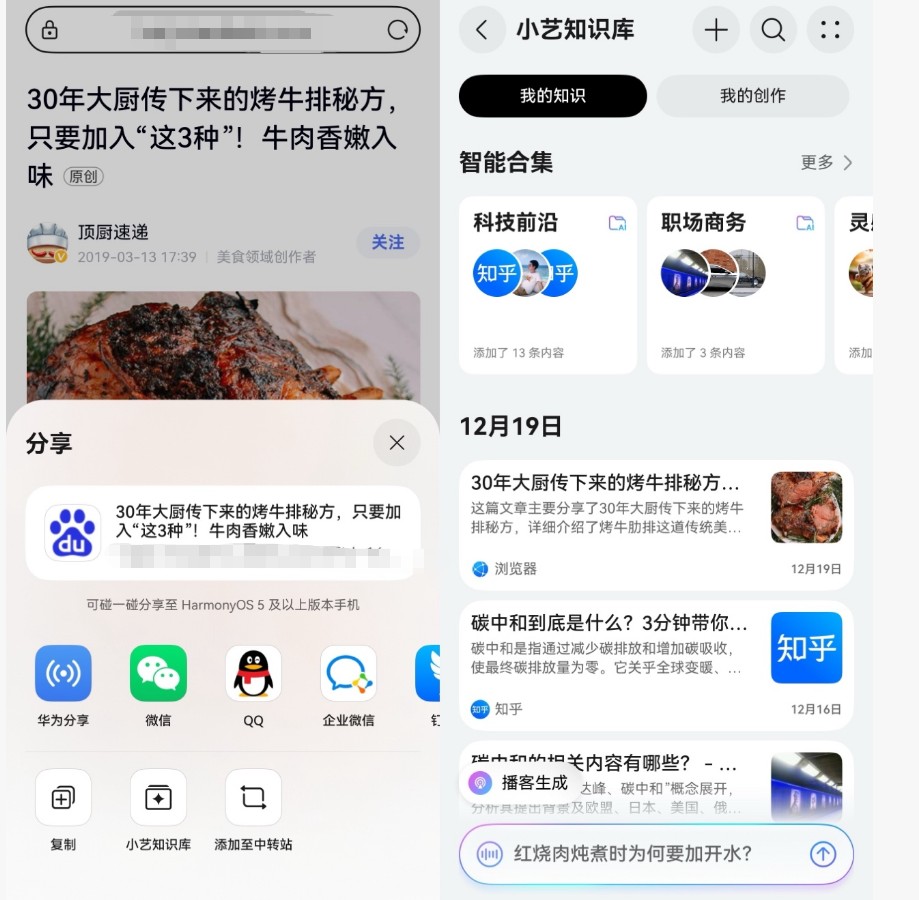Select the 我的知识 tab
The height and width of the screenshot is (900, 919).
(552, 96)
